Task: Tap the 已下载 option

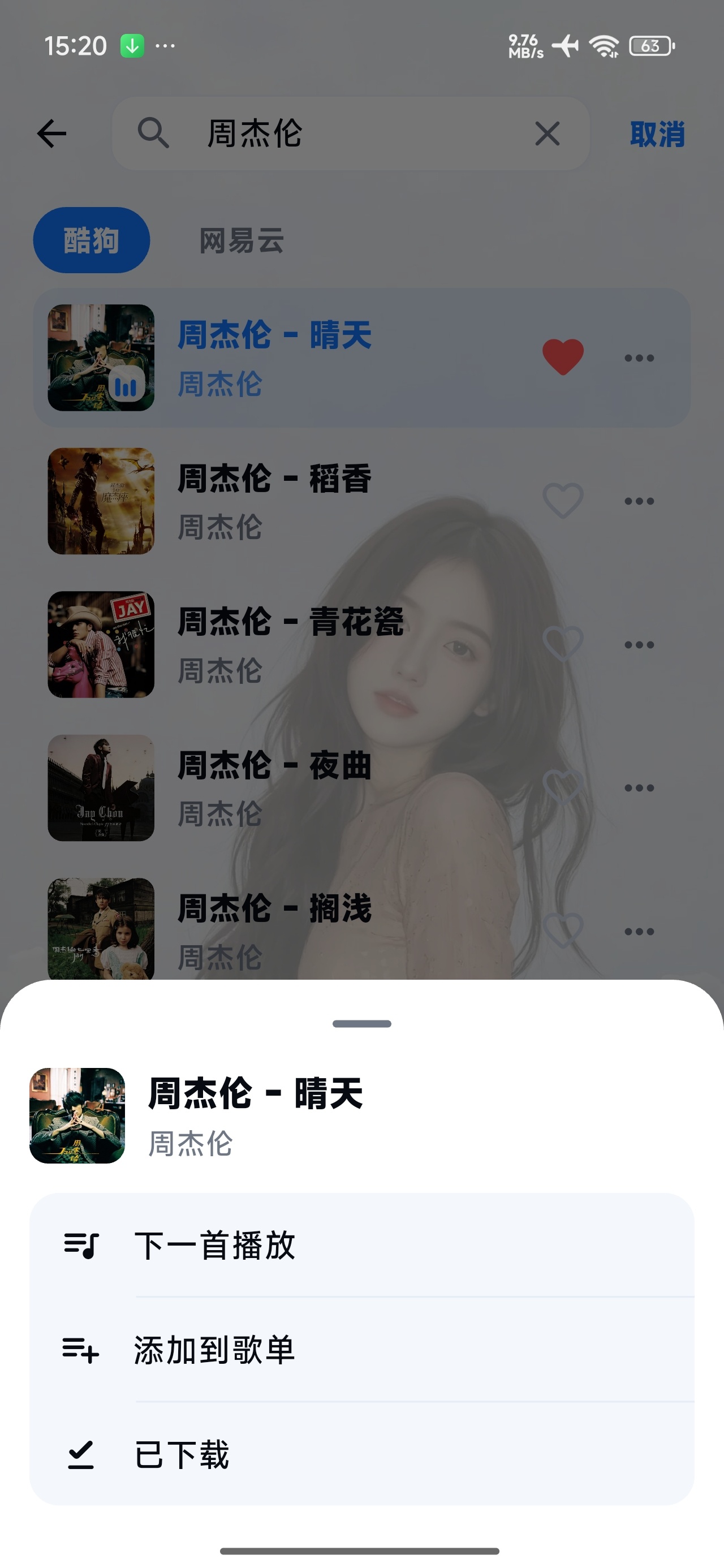Action: [x=361, y=1454]
